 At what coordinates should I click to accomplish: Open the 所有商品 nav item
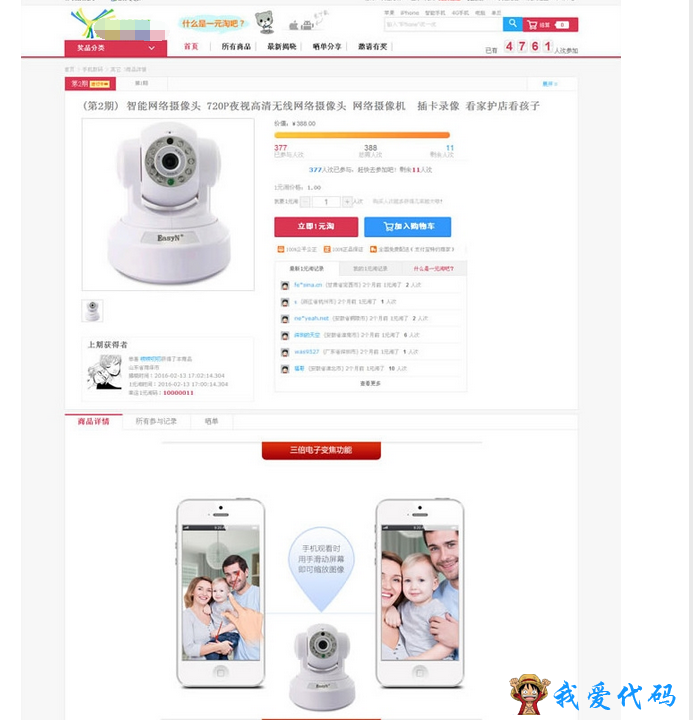pyautogui.click(x=236, y=47)
